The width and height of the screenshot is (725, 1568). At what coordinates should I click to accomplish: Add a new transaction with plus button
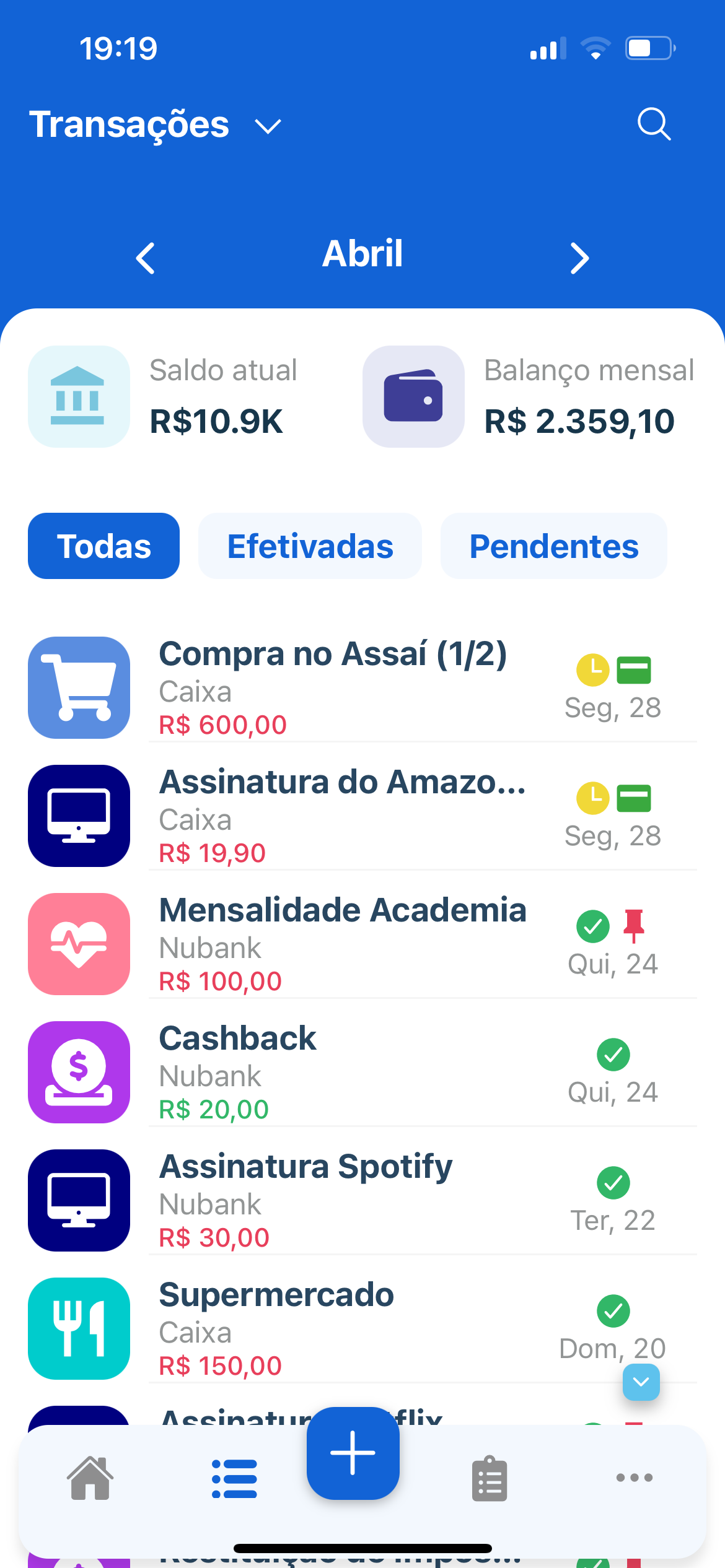click(353, 1453)
